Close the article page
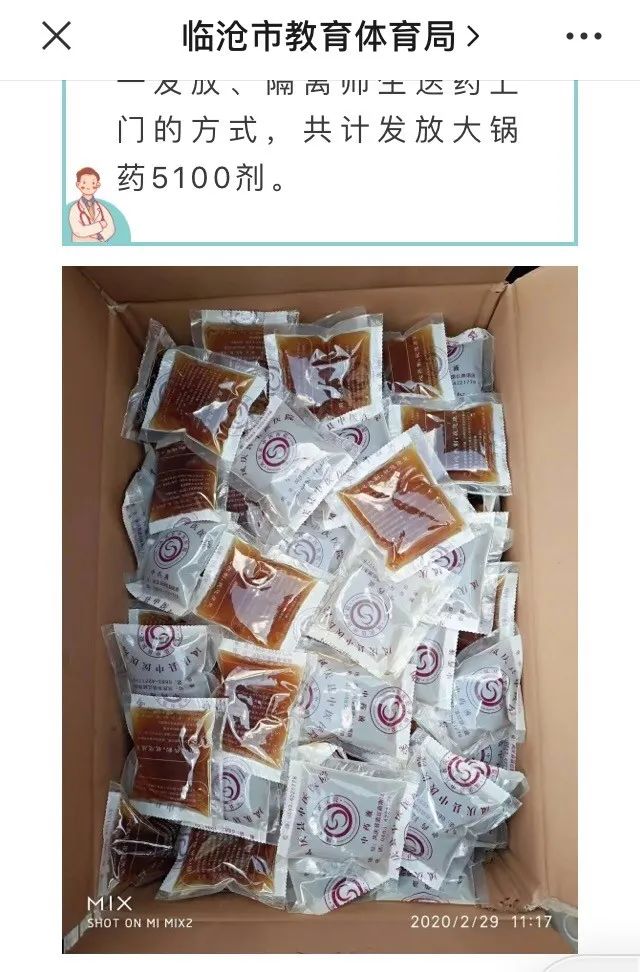The height and width of the screenshot is (972, 640). [x=56, y=37]
